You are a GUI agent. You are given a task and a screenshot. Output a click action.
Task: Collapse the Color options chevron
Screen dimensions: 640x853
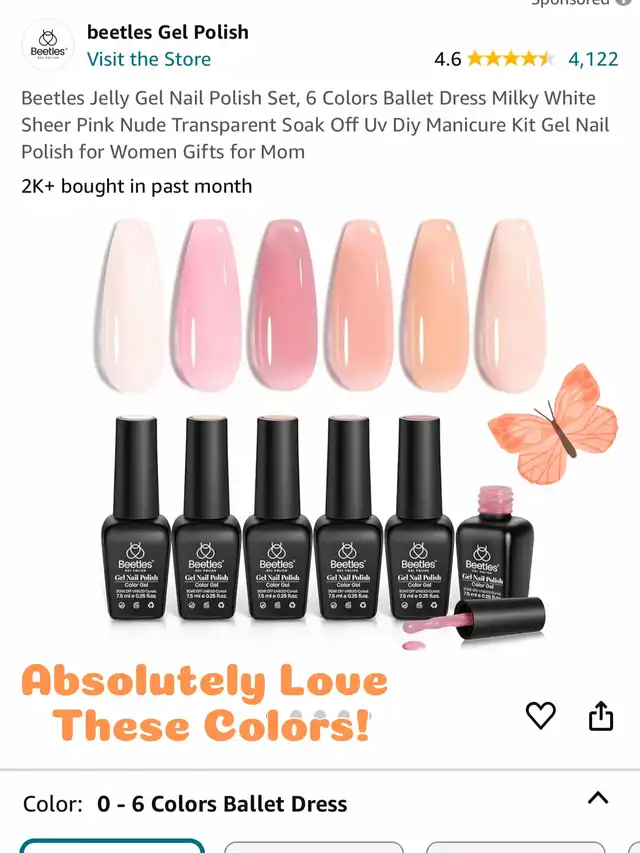pyautogui.click(x=598, y=798)
